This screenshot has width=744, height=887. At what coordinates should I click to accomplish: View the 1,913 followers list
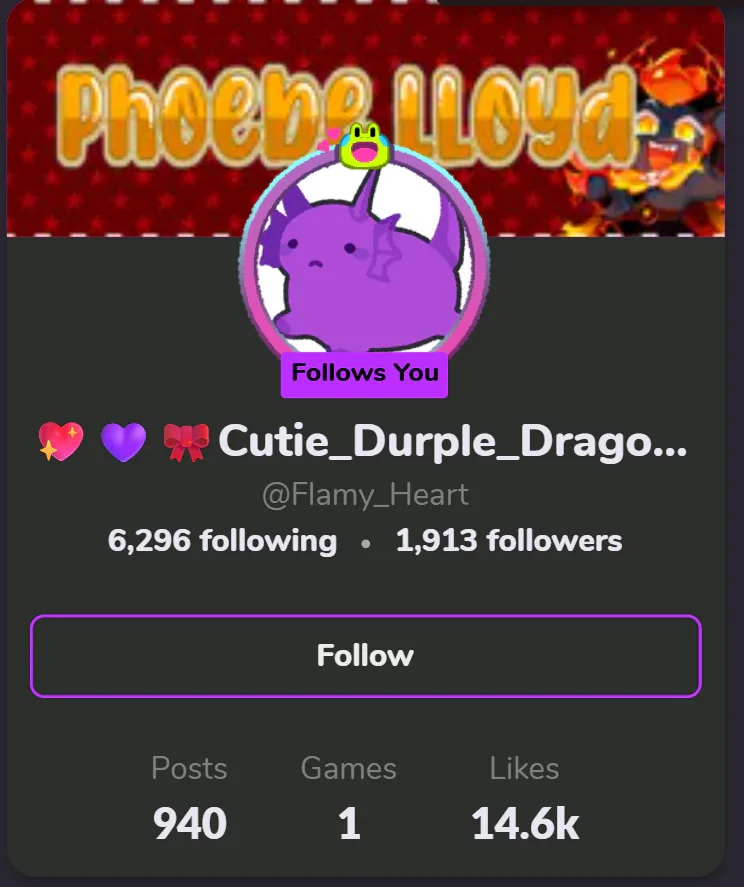pyautogui.click(x=509, y=541)
